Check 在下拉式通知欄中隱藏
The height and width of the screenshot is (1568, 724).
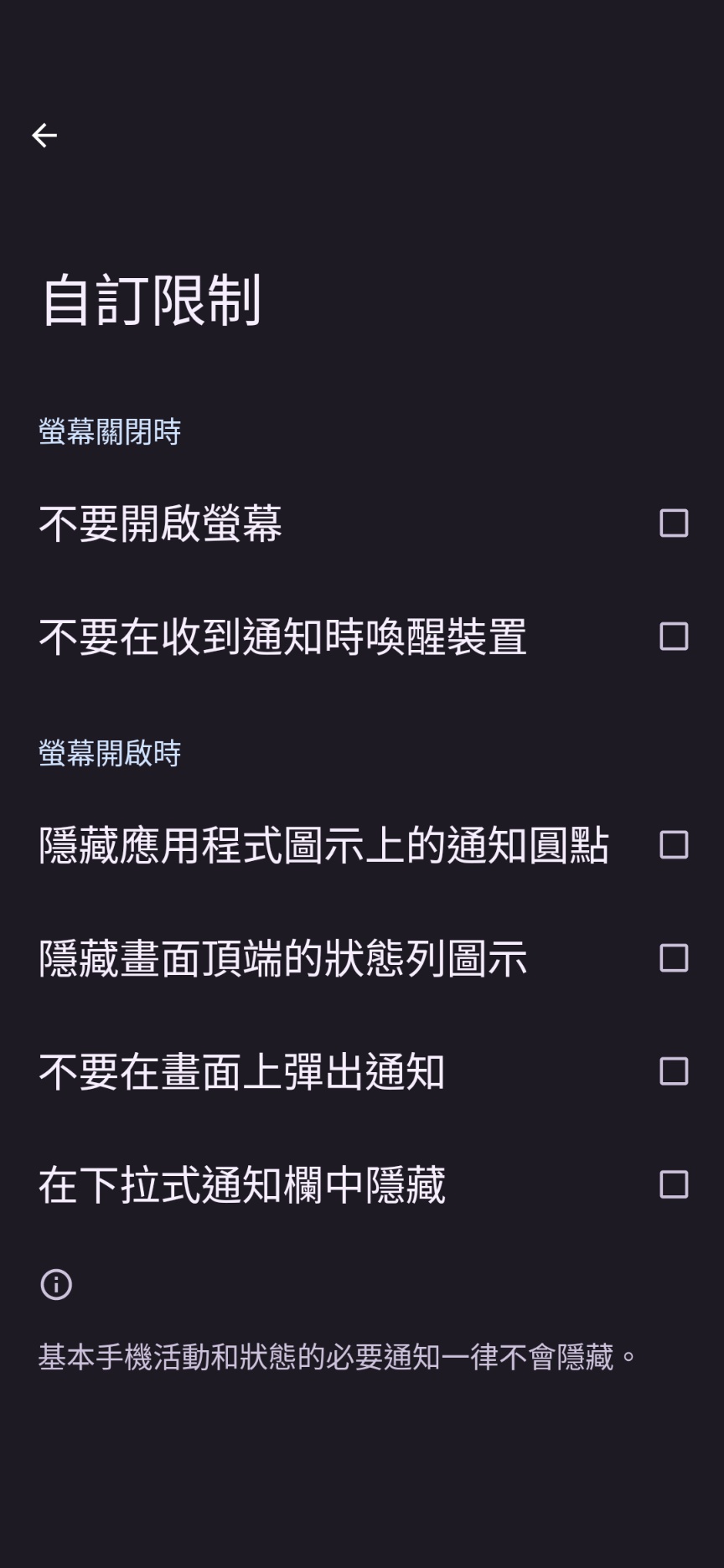coord(674,1184)
